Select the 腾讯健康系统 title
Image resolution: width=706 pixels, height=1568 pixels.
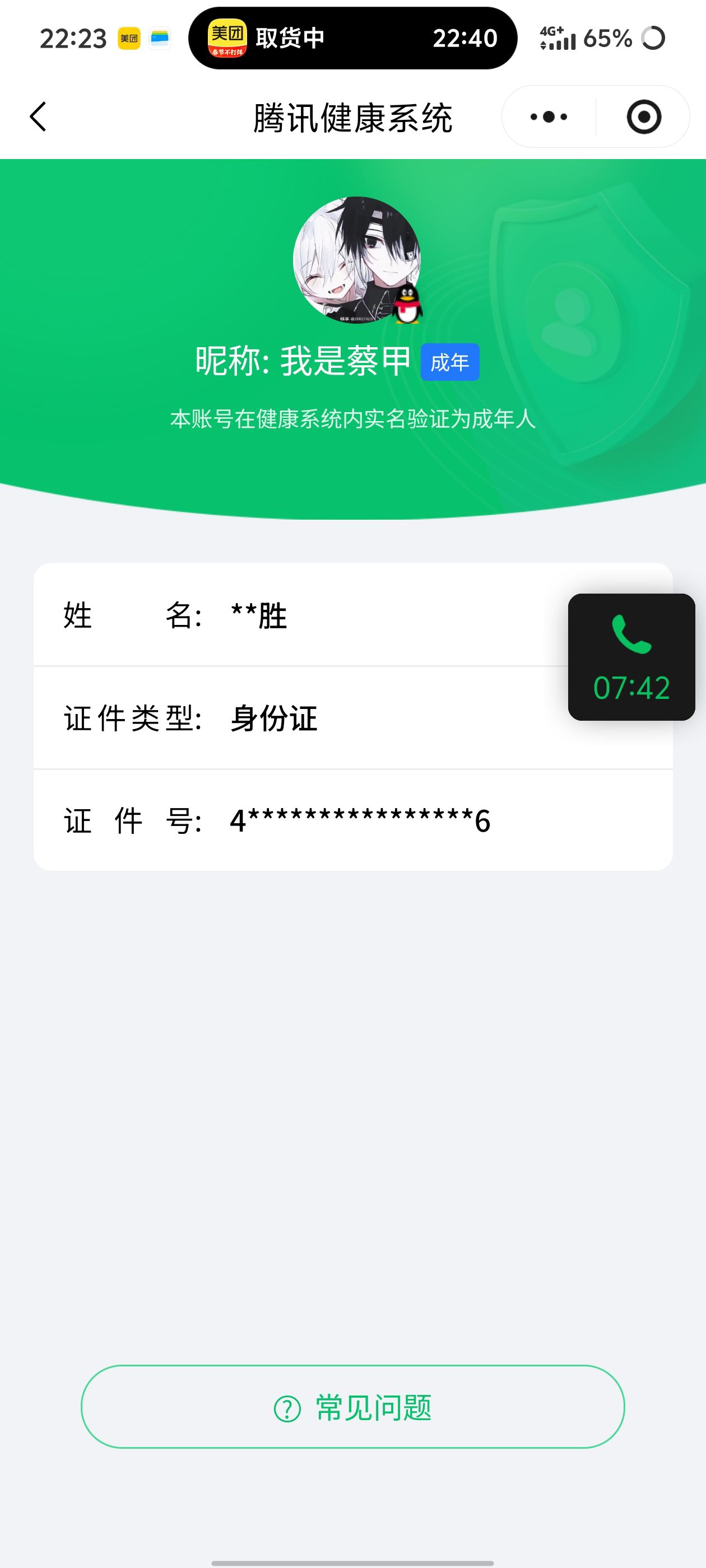coord(354,117)
